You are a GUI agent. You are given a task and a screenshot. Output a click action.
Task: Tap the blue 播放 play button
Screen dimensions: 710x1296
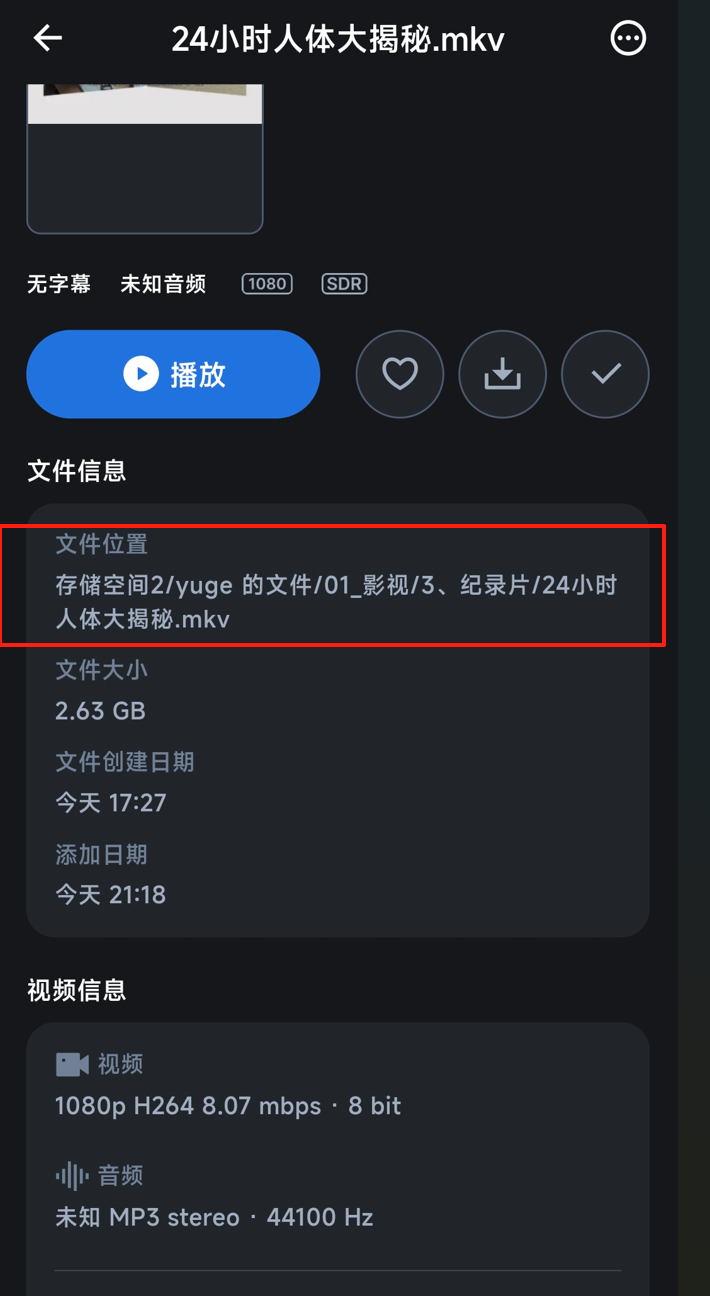click(173, 374)
